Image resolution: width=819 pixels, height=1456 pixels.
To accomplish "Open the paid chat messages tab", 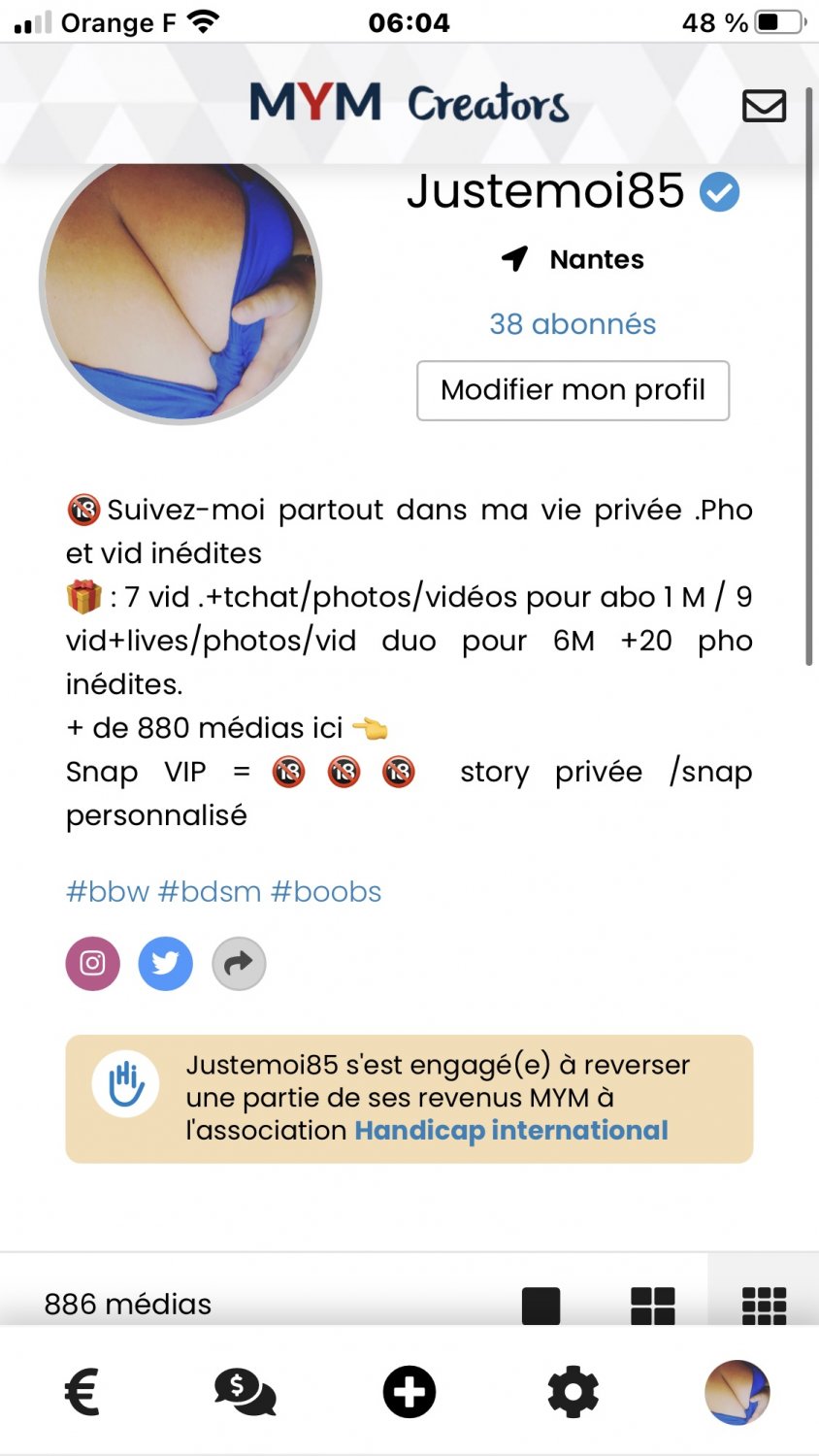I will pyautogui.click(x=245, y=1393).
